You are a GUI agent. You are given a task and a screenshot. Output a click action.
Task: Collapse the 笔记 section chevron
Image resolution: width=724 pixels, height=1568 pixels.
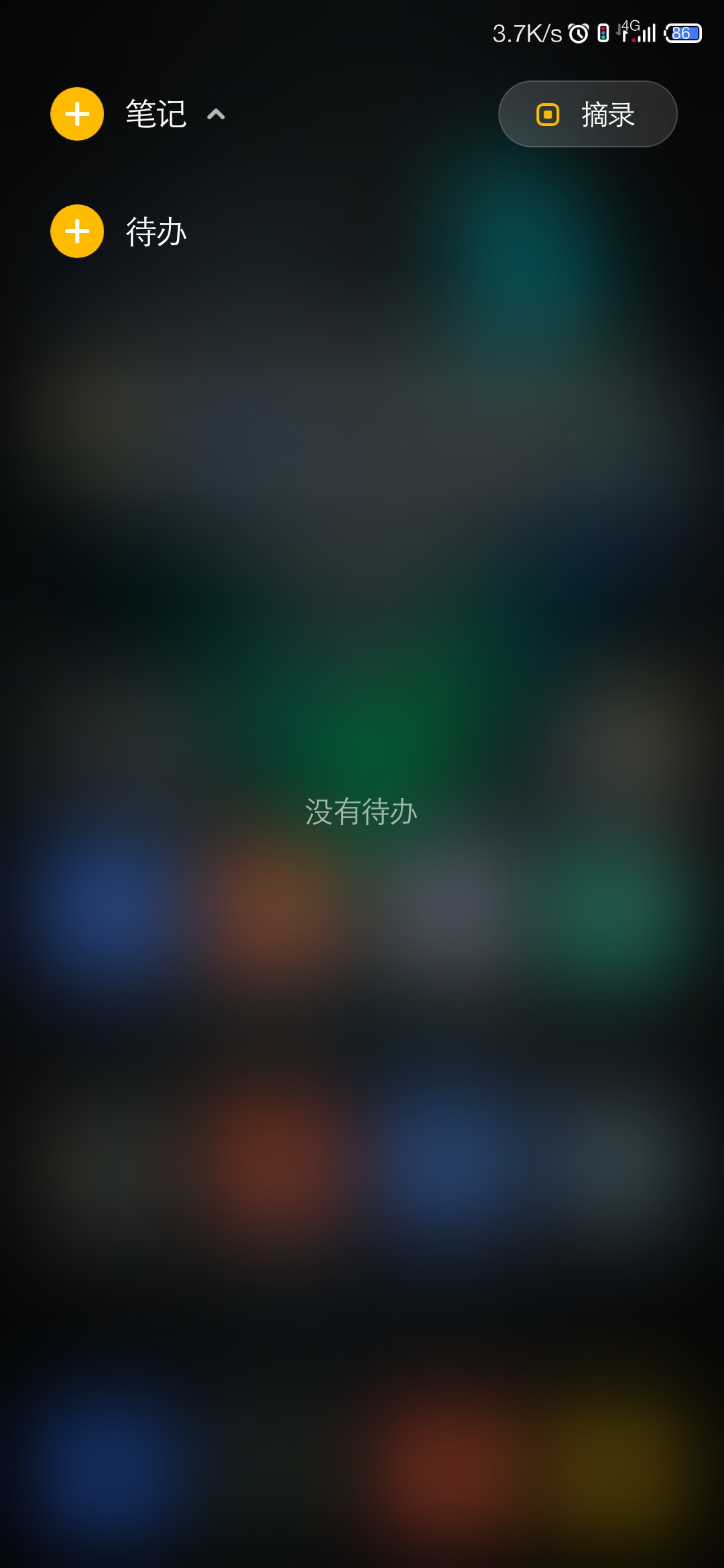point(216,115)
